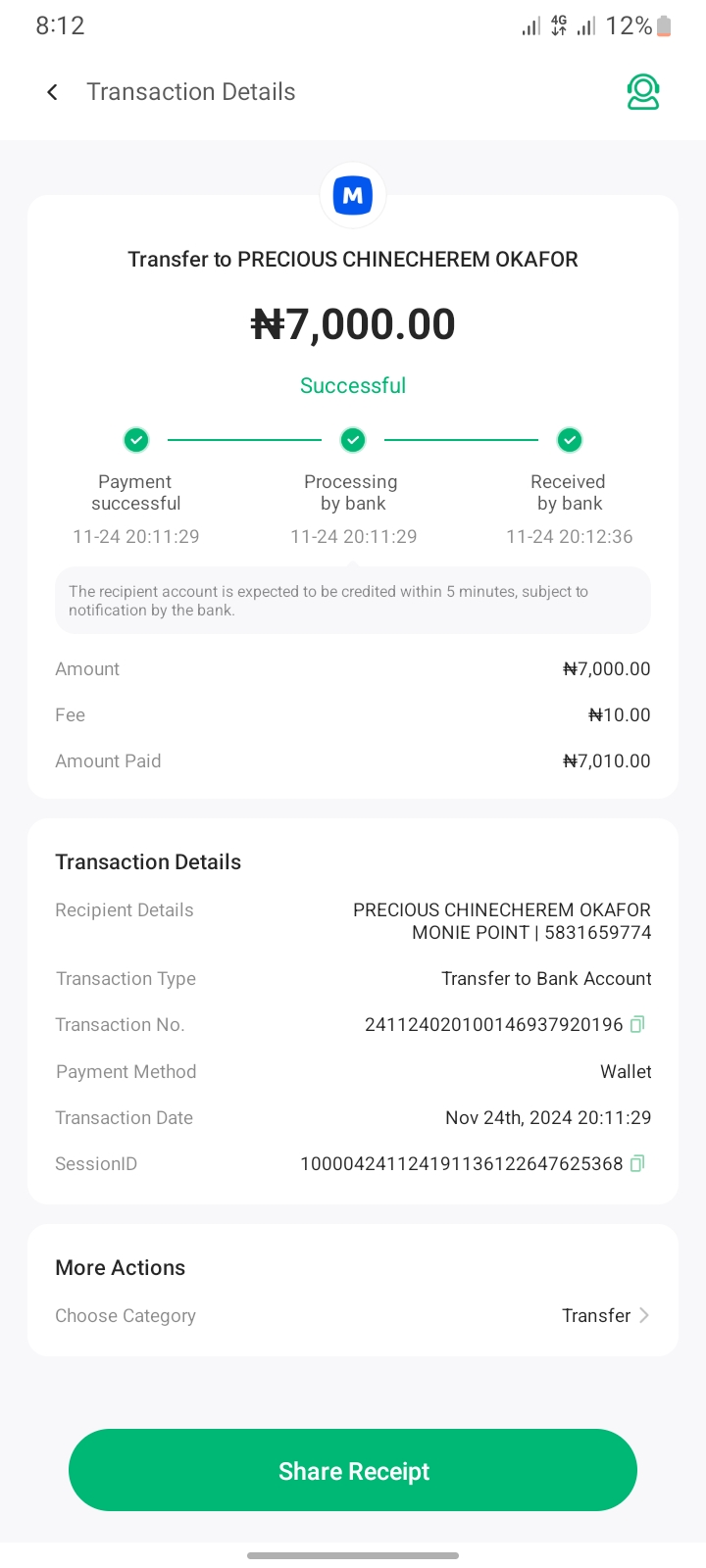Copy the SessionID value

coord(637,1163)
